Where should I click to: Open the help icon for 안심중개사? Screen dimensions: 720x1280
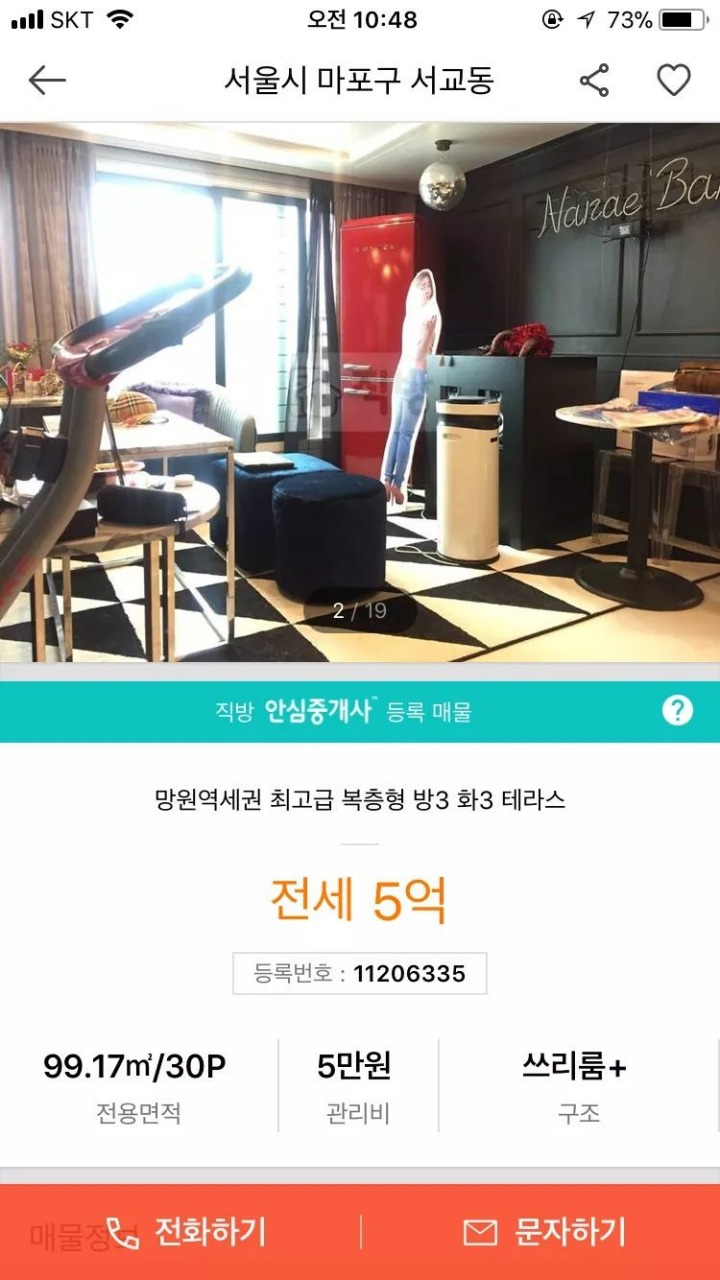point(677,711)
